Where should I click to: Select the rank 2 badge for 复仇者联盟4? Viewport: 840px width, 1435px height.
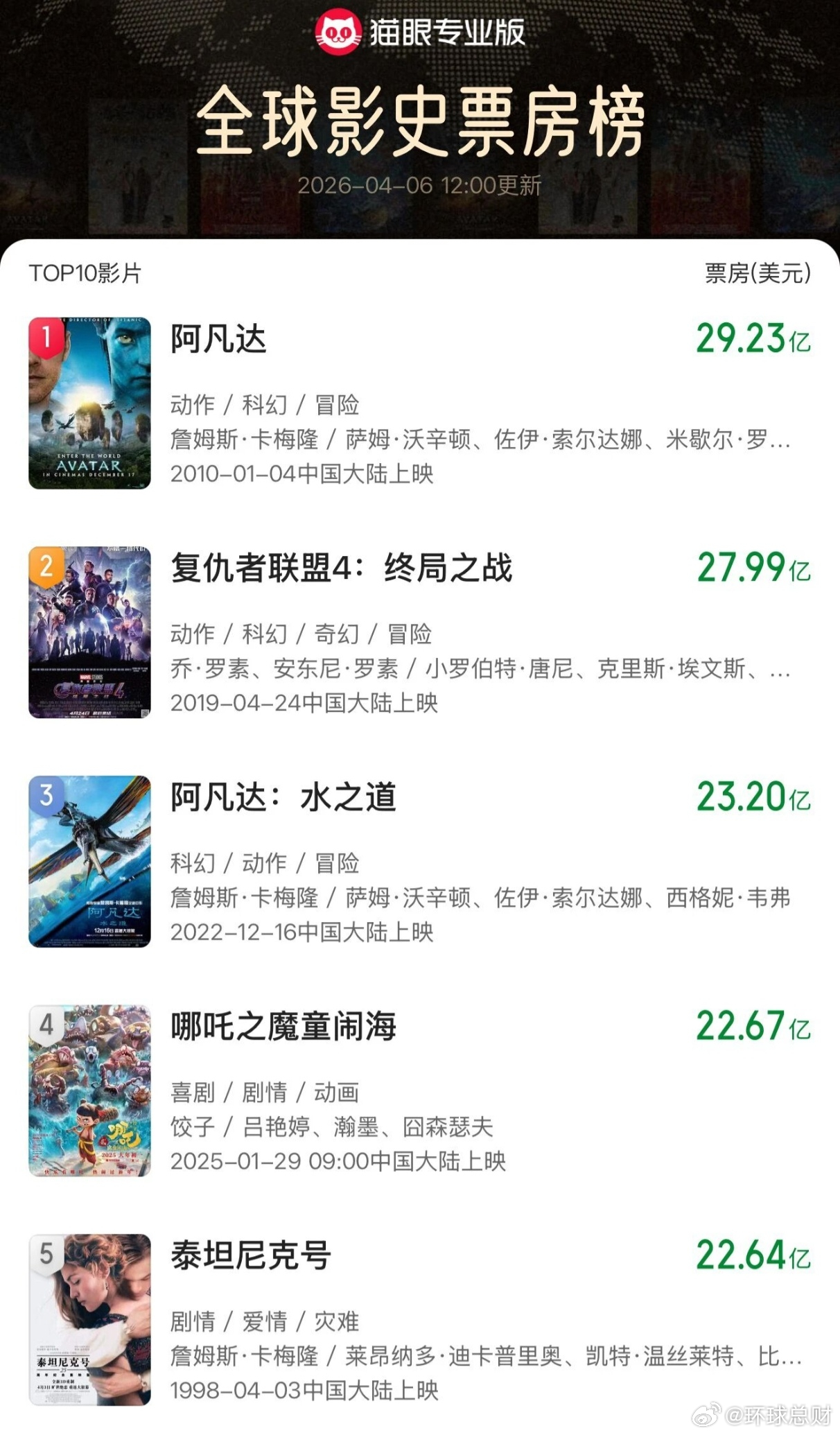[46, 567]
